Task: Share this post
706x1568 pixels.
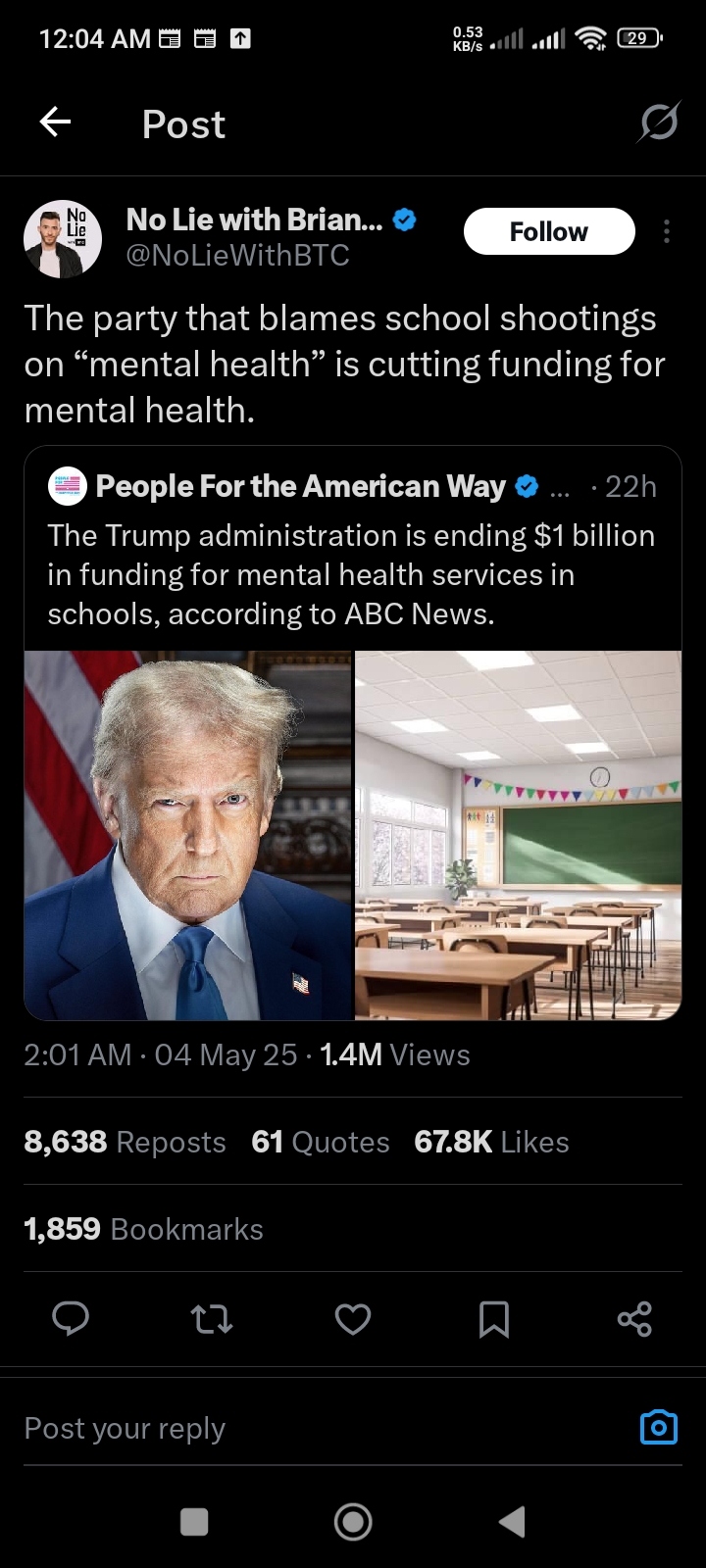Action: click(634, 1319)
